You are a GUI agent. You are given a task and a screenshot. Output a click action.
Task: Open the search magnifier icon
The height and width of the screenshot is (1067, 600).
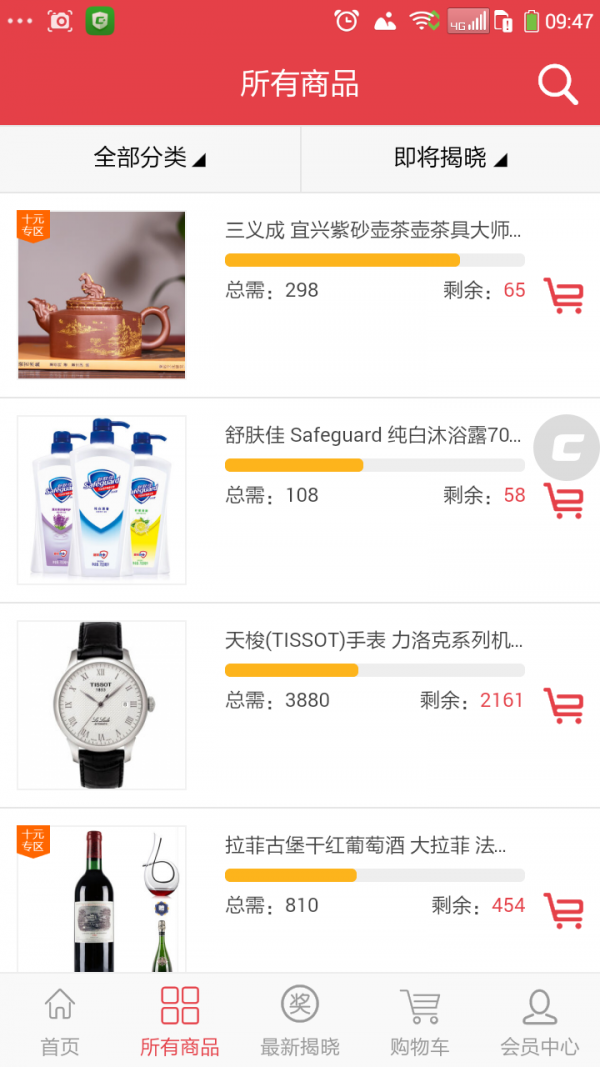558,85
